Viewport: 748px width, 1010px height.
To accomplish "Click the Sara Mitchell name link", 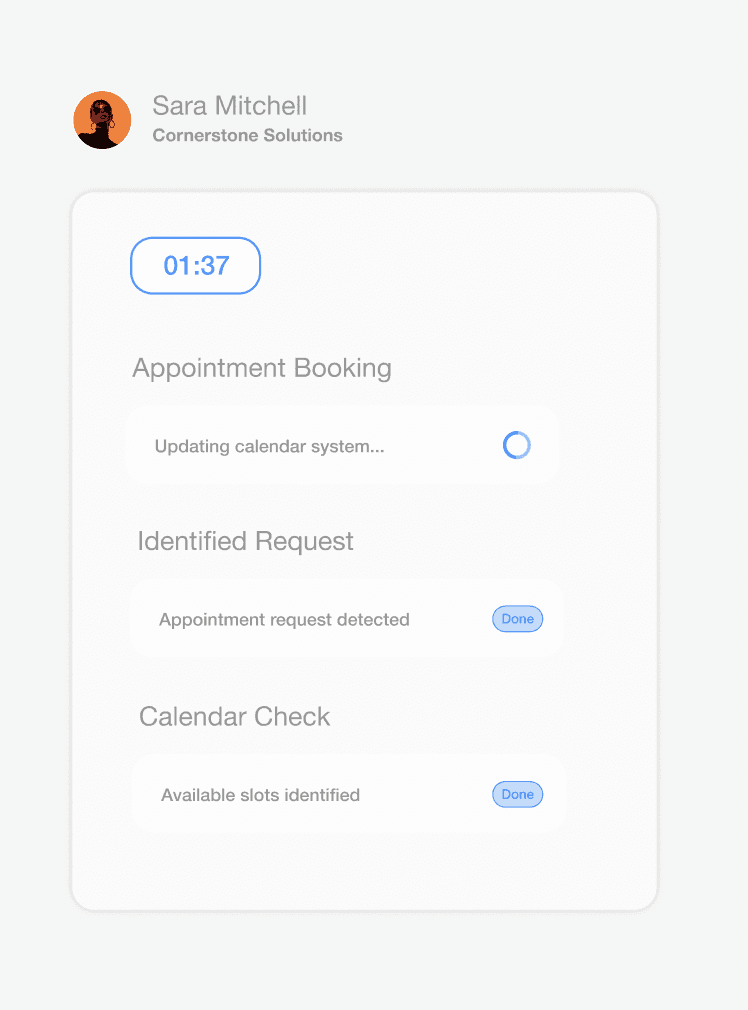I will tap(228, 106).
